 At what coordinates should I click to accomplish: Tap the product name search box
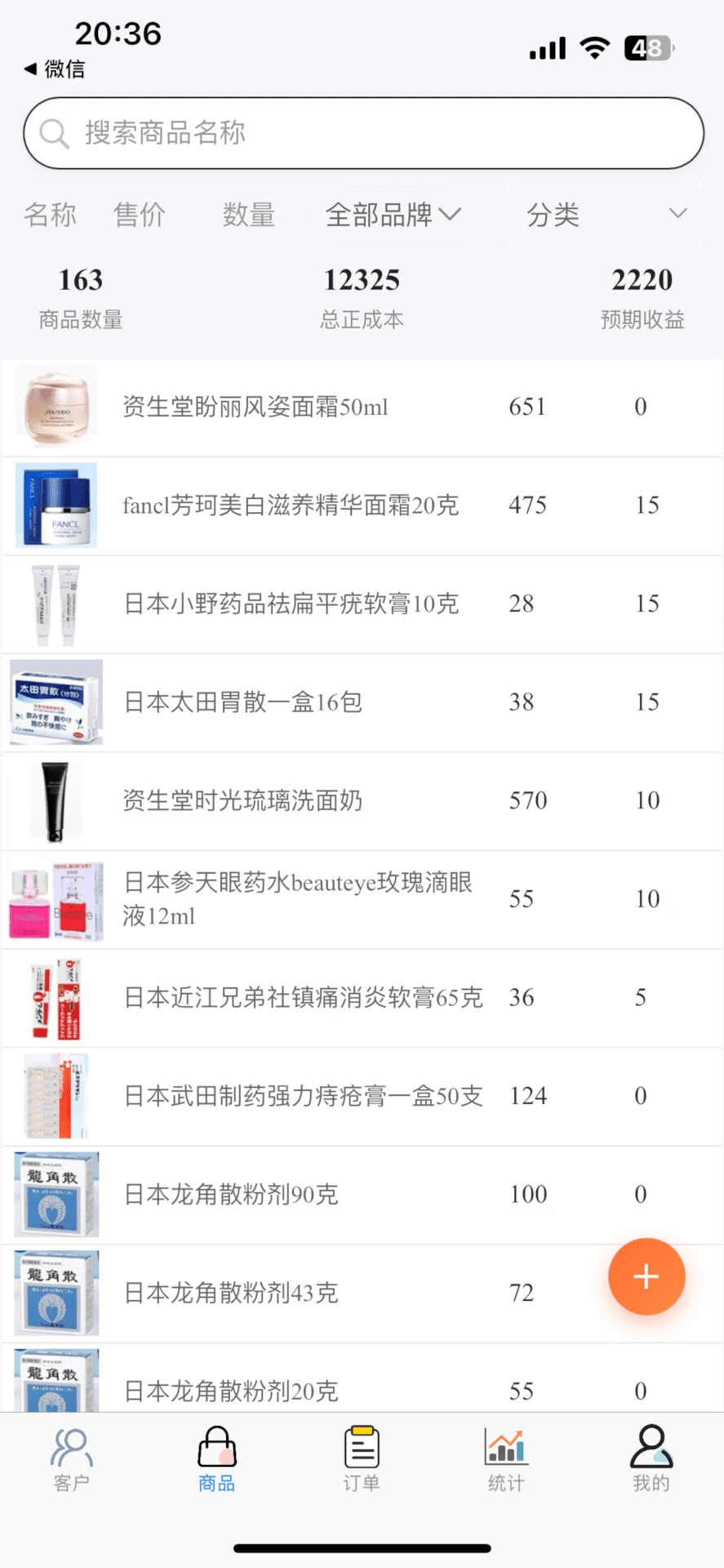[363, 133]
